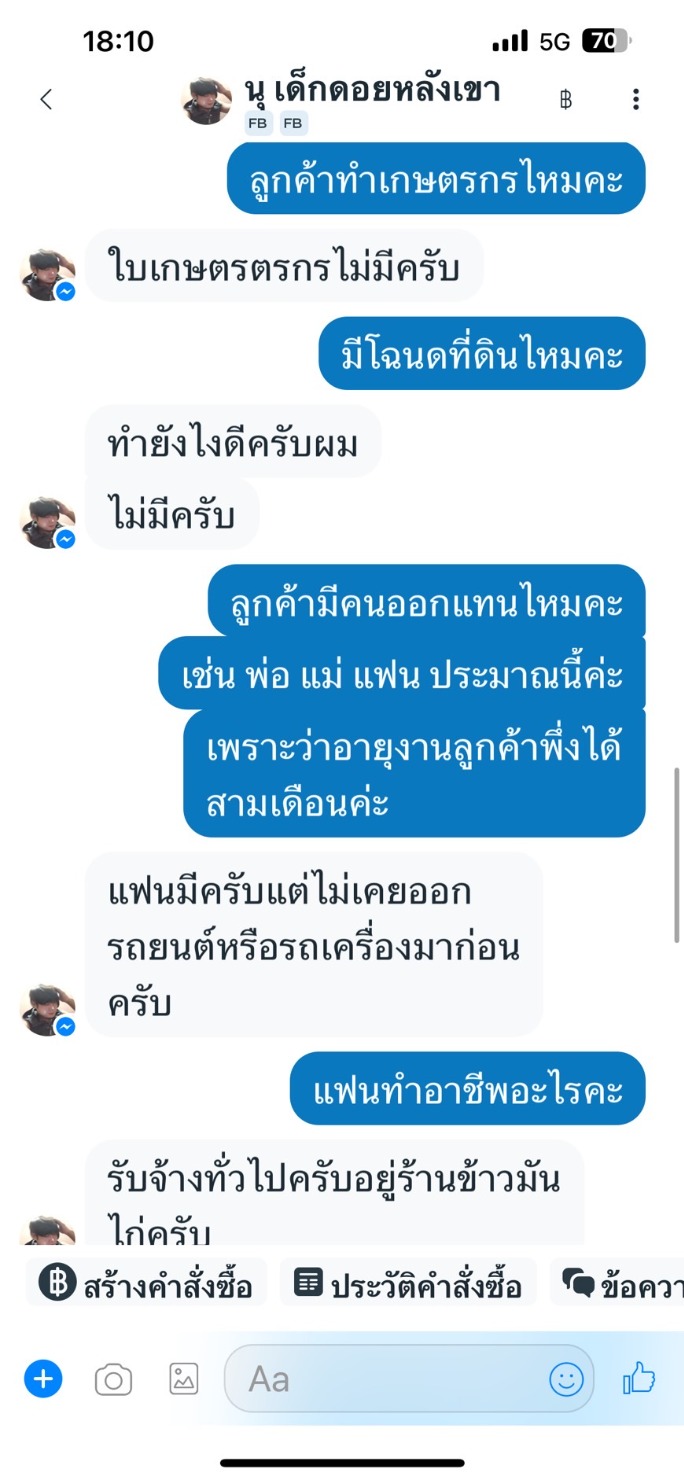Send a thumbs-up like

(x=639, y=1379)
